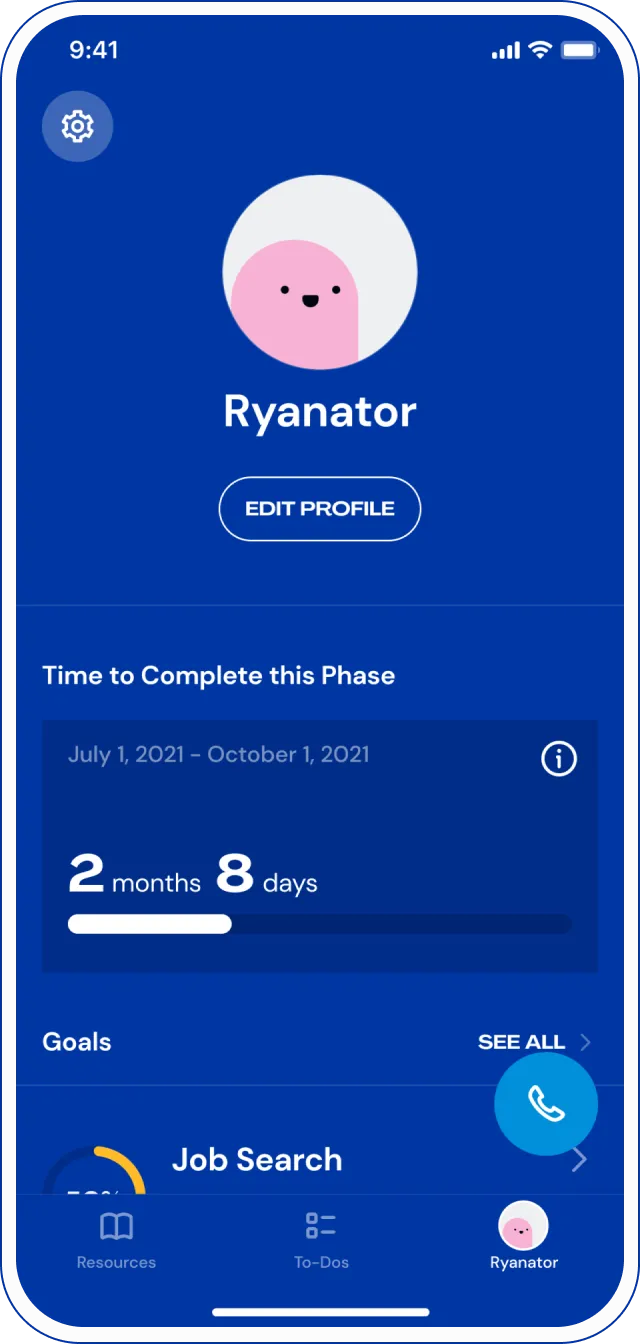Open the Job Search goal
The height and width of the screenshot is (1344, 640).
pyautogui.click(x=258, y=1160)
